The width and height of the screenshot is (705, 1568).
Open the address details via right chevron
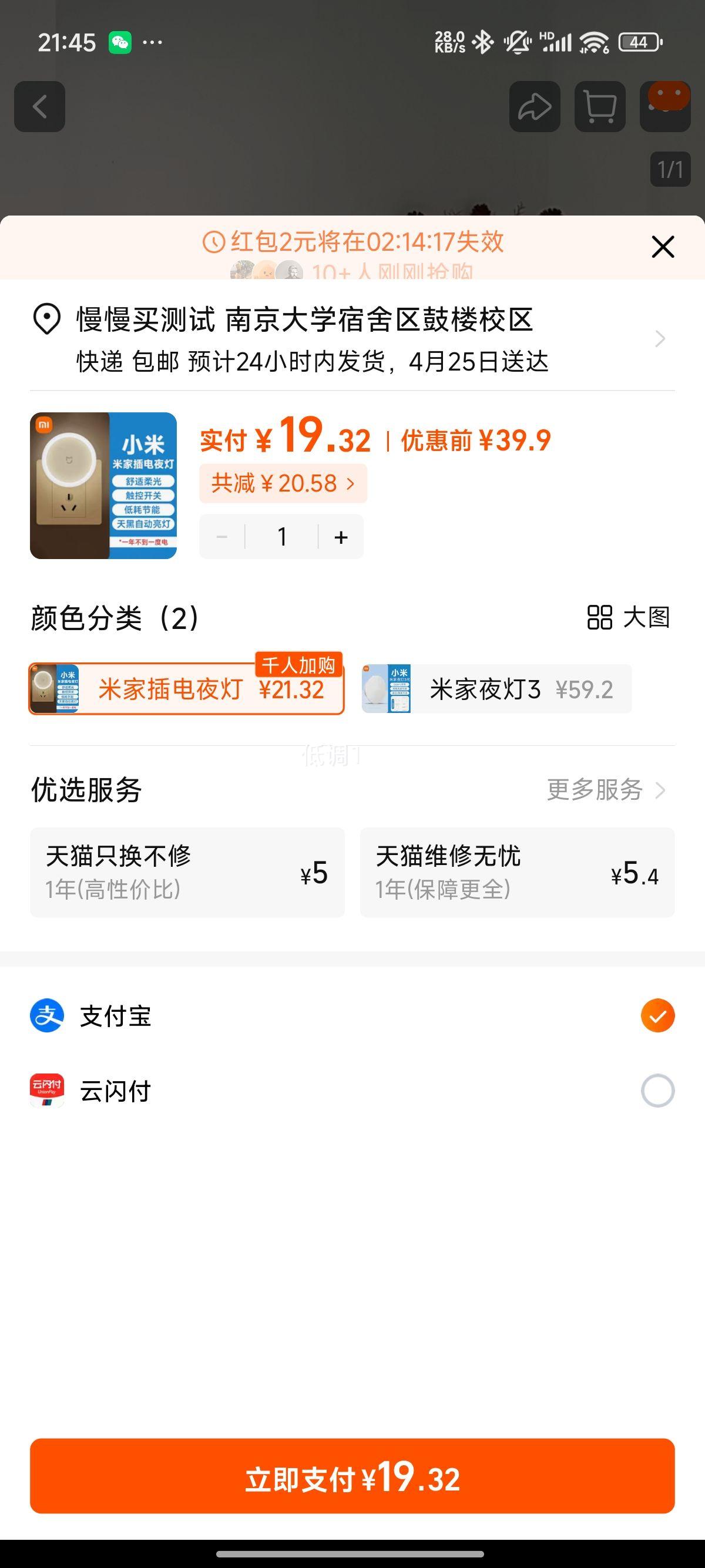[x=659, y=339]
